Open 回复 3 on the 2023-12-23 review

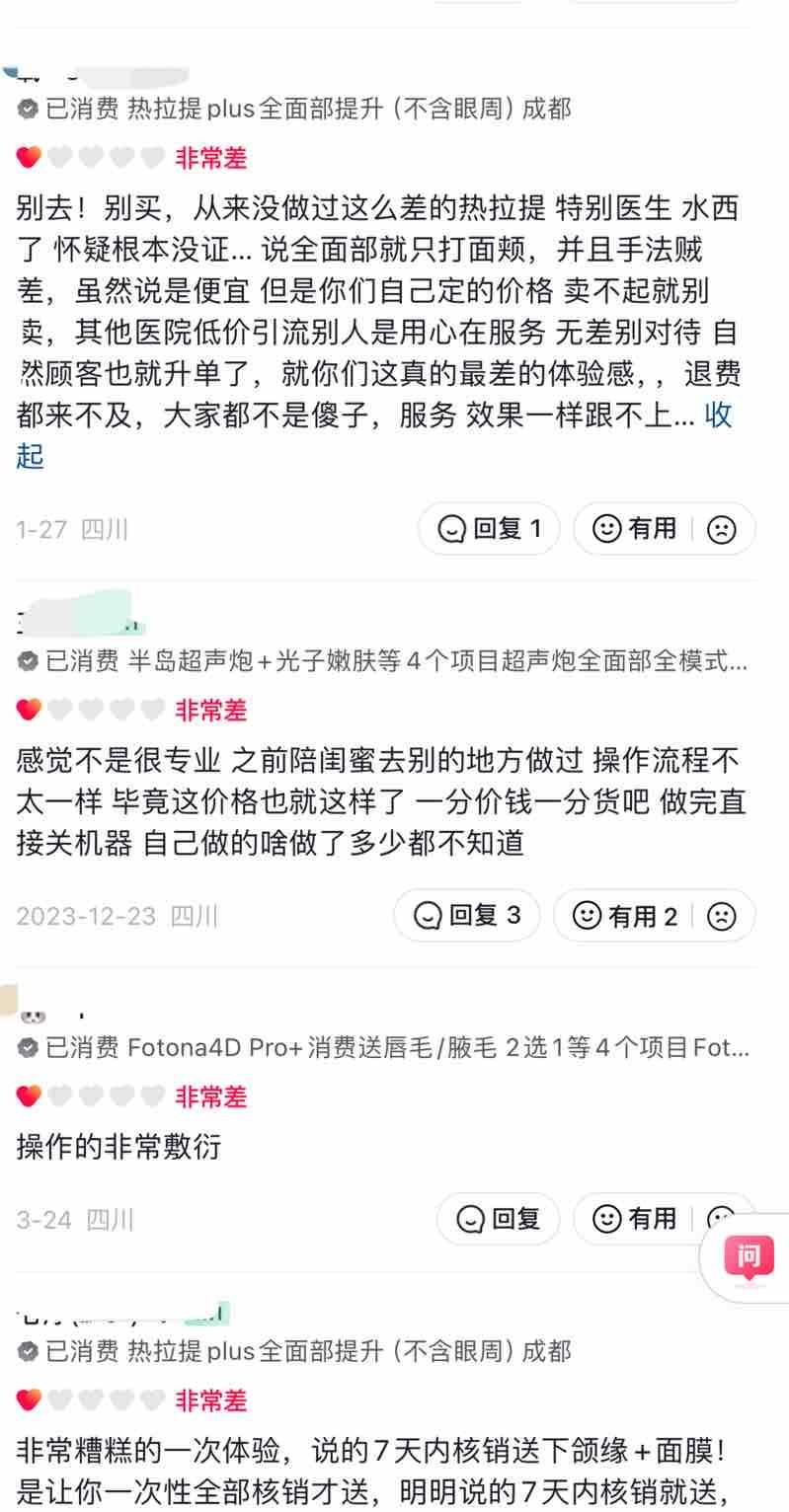tap(466, 916)
